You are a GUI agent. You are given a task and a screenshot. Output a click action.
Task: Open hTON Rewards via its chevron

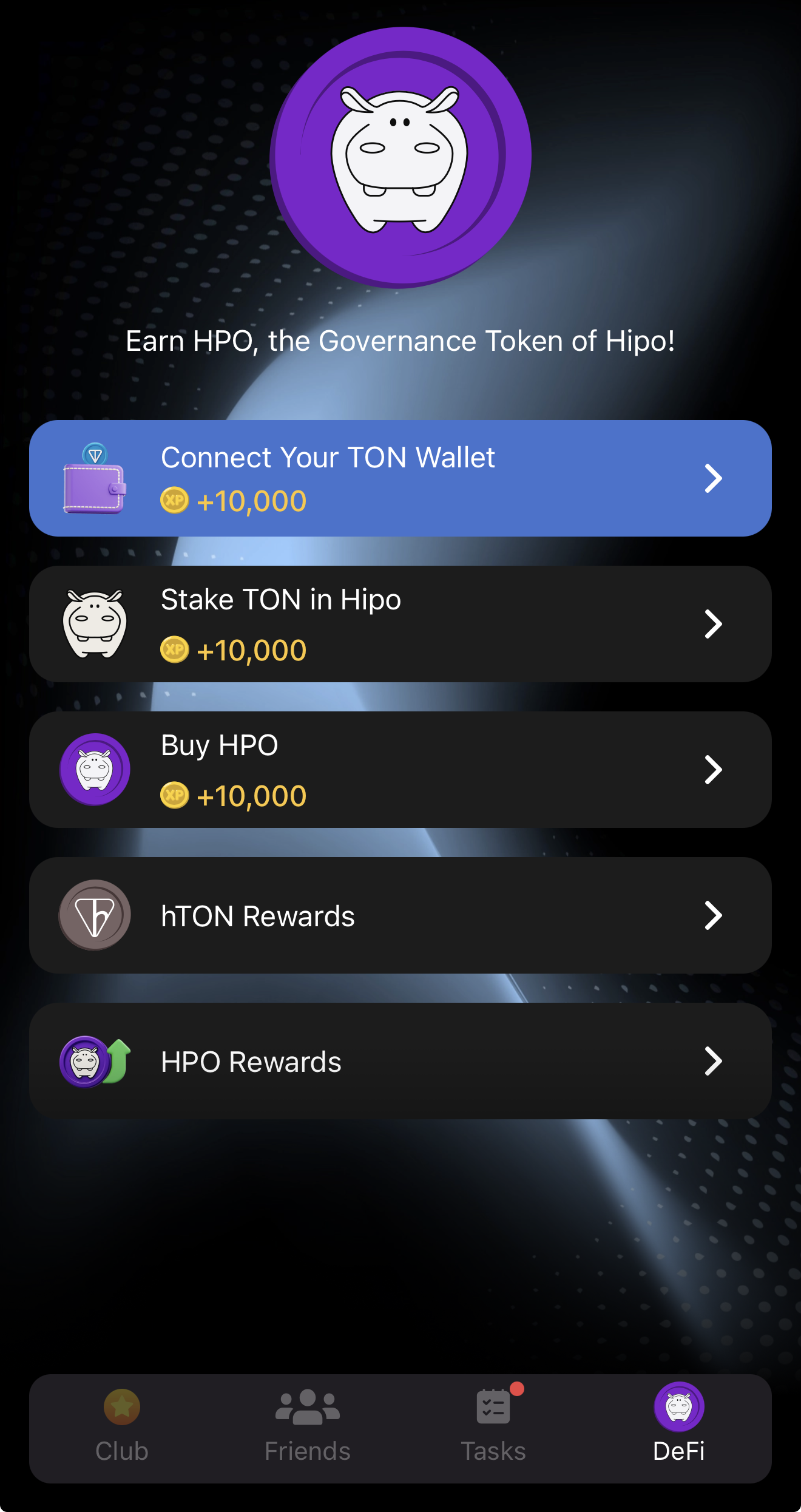pos(714,915)
